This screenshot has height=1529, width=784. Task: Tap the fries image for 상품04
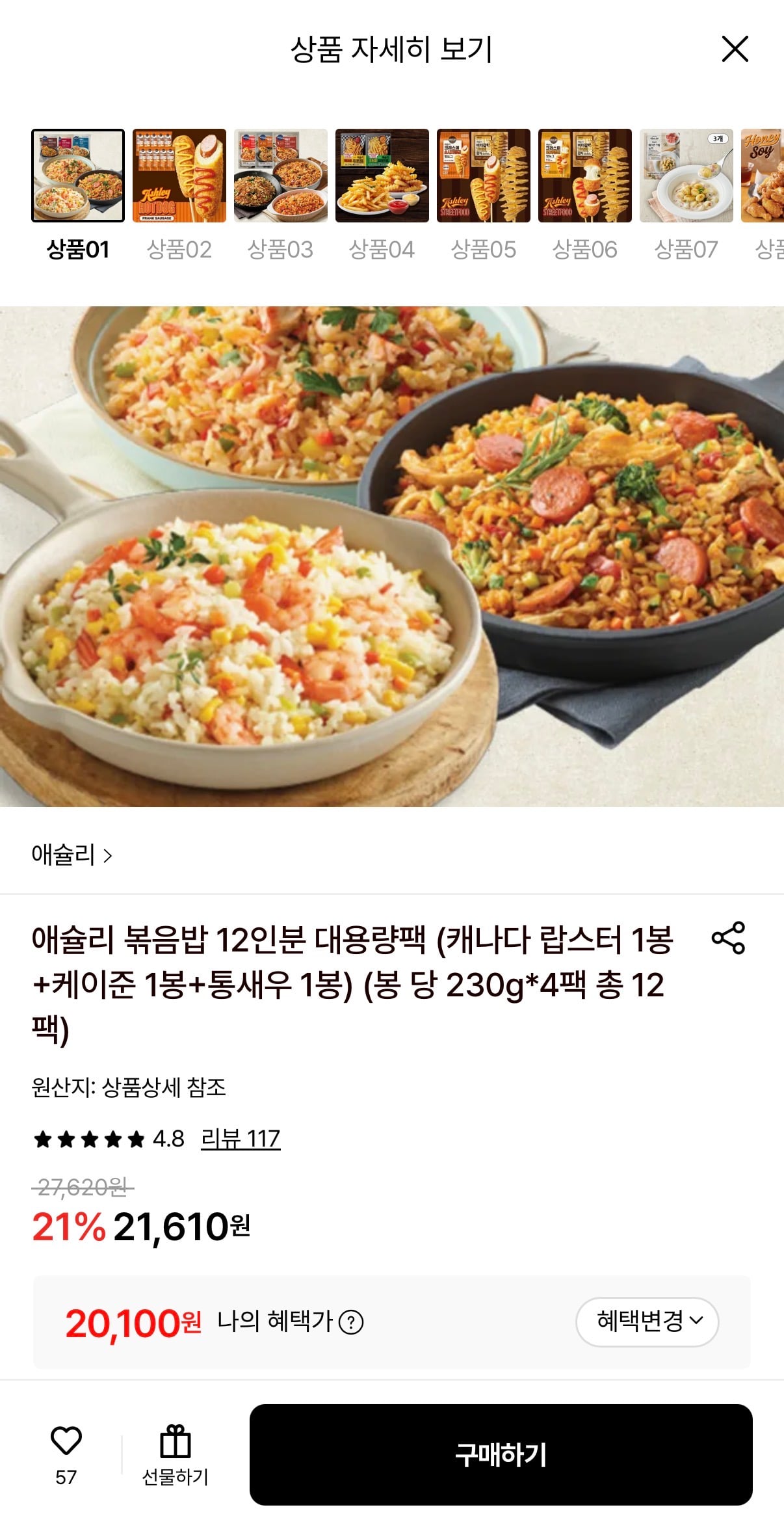tap(383, 176)
